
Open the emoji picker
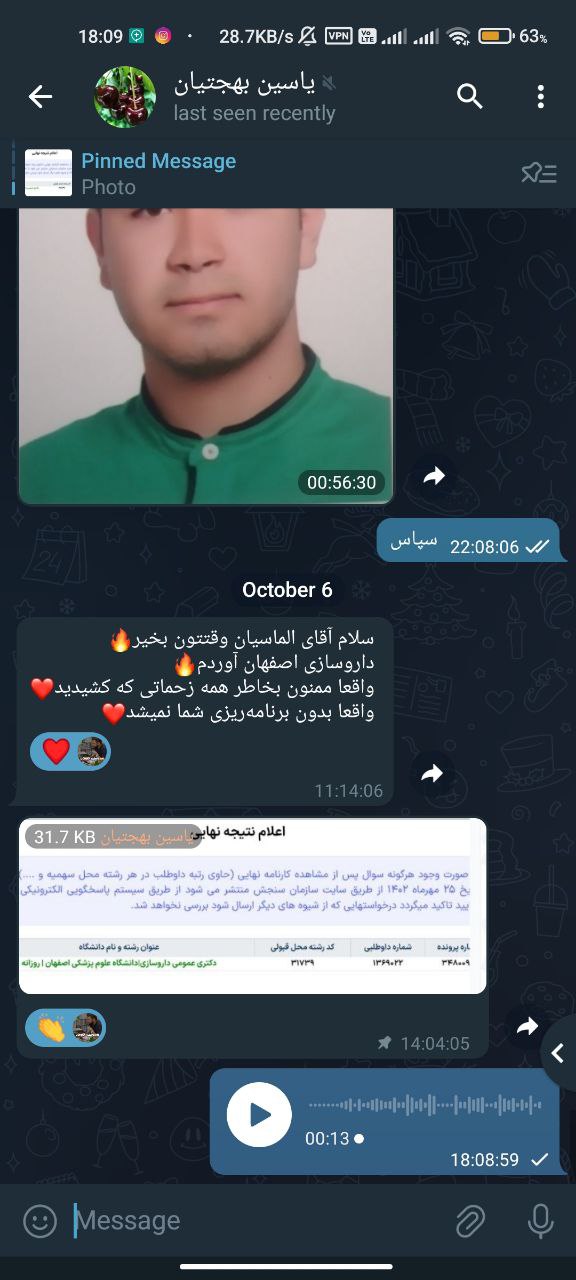tap(40, 1221)
